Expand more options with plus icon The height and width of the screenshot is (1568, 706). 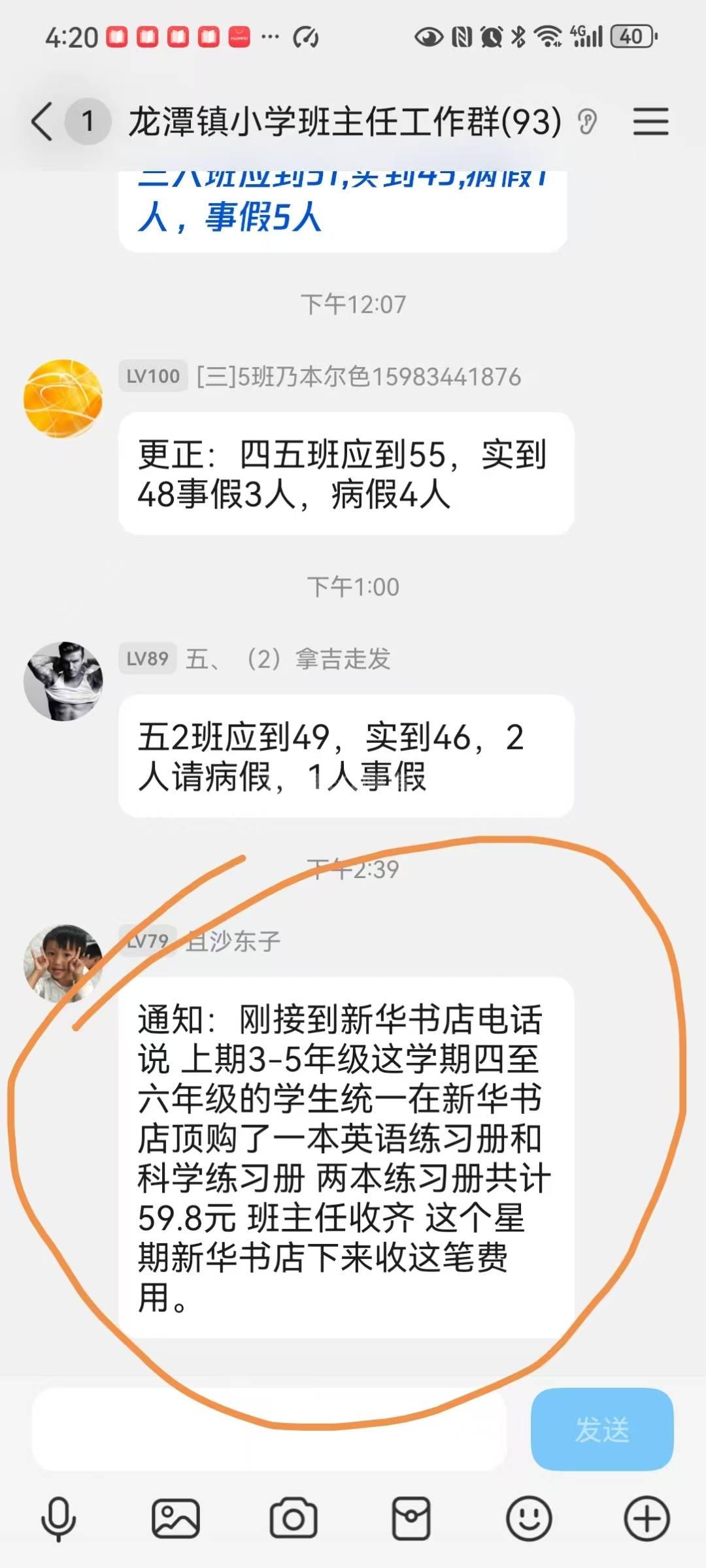point(647,1518)
